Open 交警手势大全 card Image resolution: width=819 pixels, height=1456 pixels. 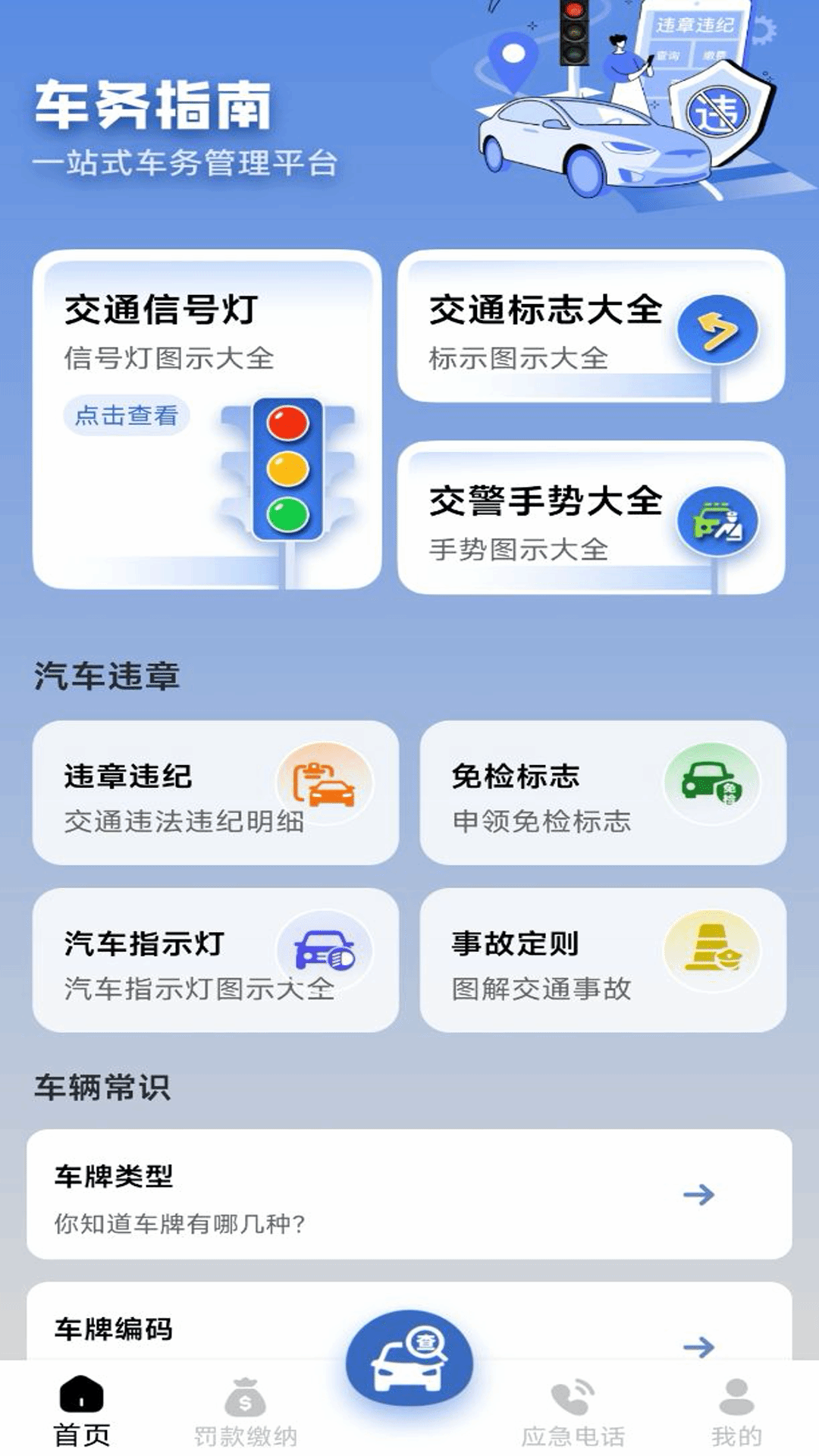[x=590, y=517]
